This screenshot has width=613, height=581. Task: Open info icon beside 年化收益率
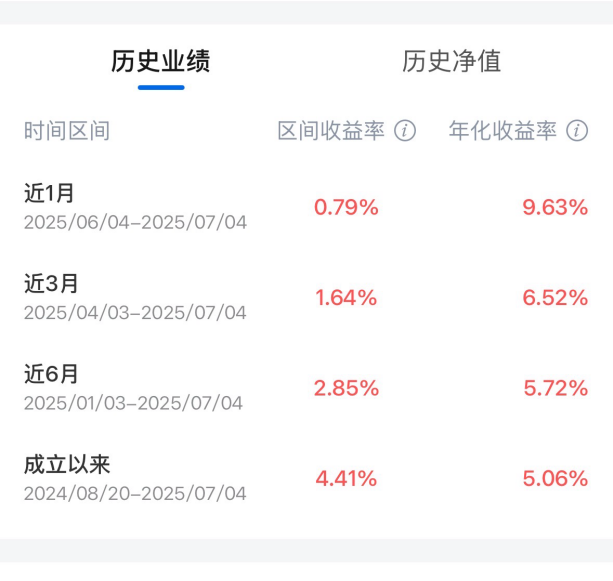577,132
